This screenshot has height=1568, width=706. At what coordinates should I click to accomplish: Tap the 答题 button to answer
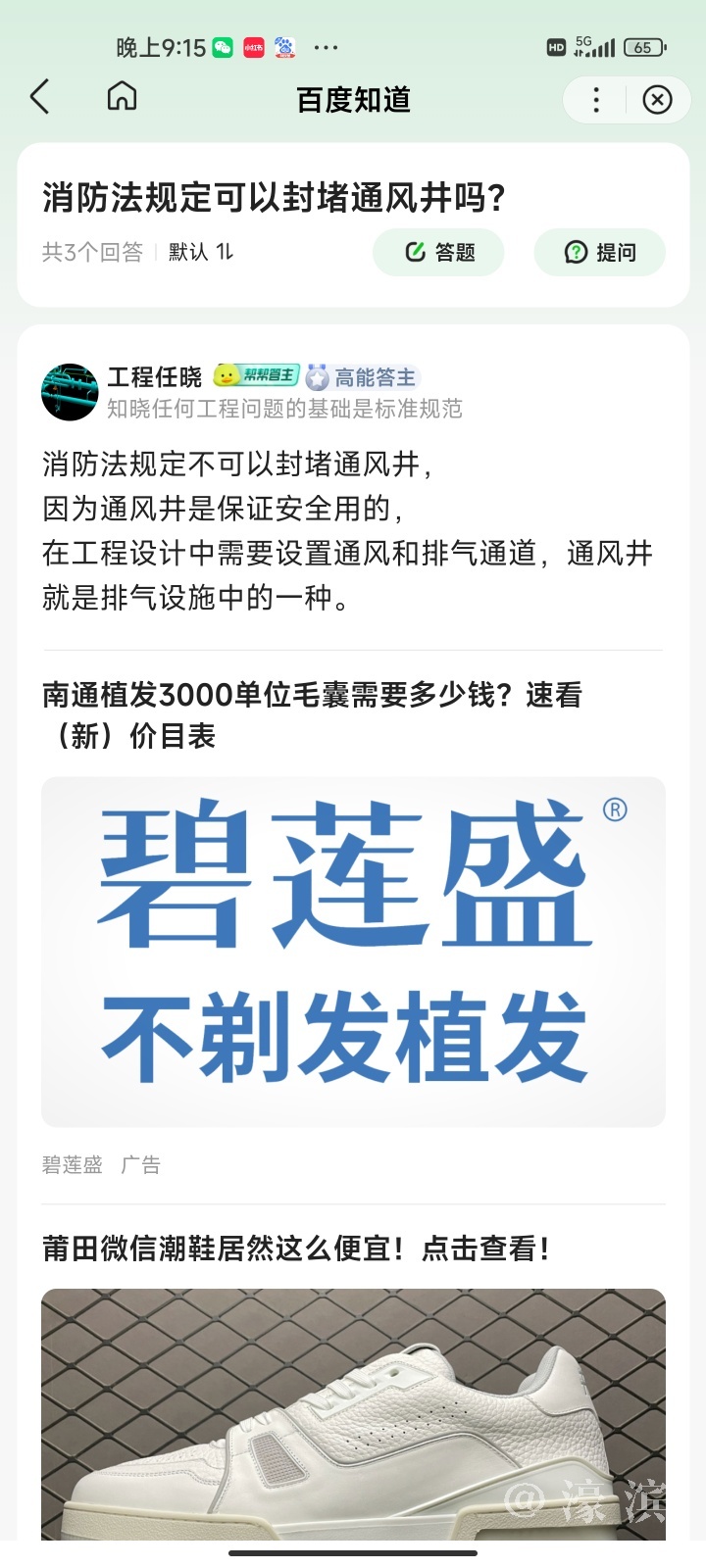click(439, 253)
